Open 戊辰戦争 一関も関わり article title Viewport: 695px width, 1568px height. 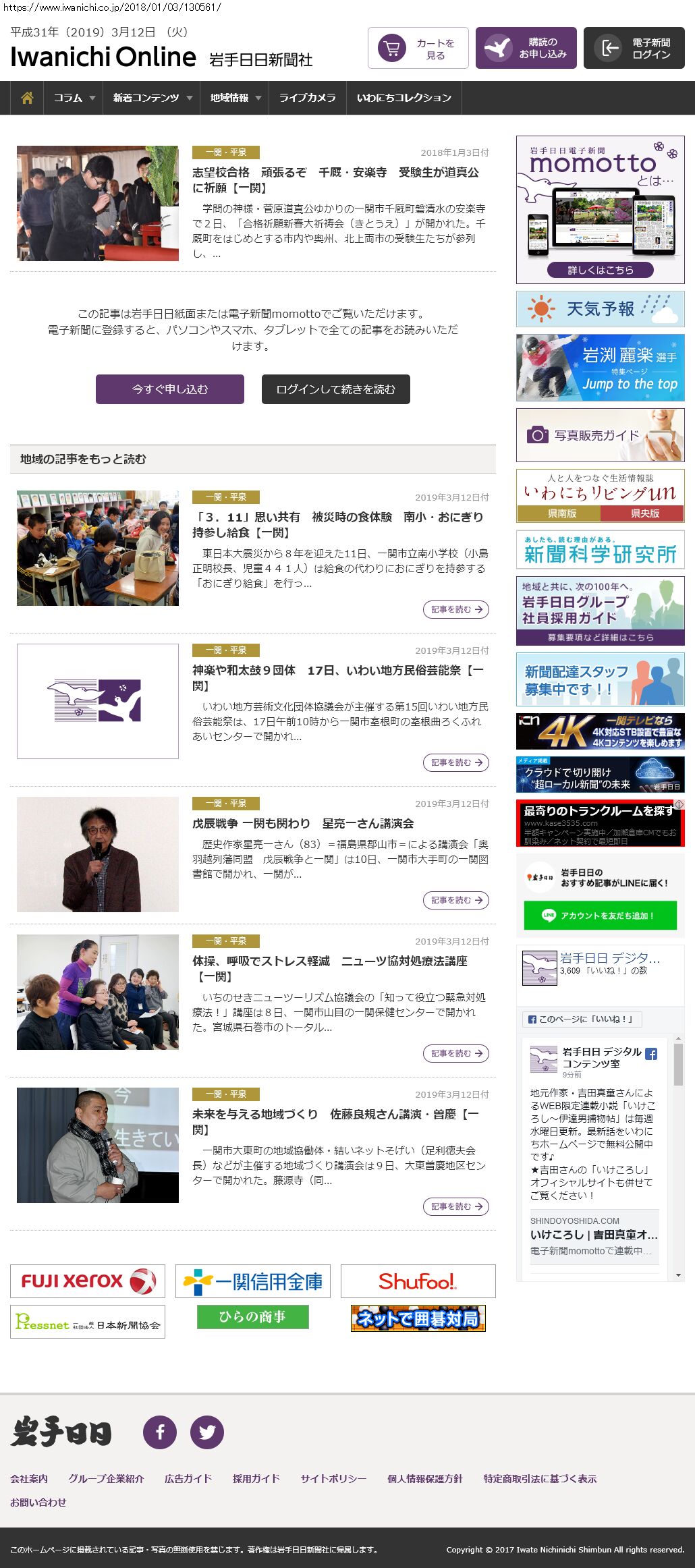(303, 823)
